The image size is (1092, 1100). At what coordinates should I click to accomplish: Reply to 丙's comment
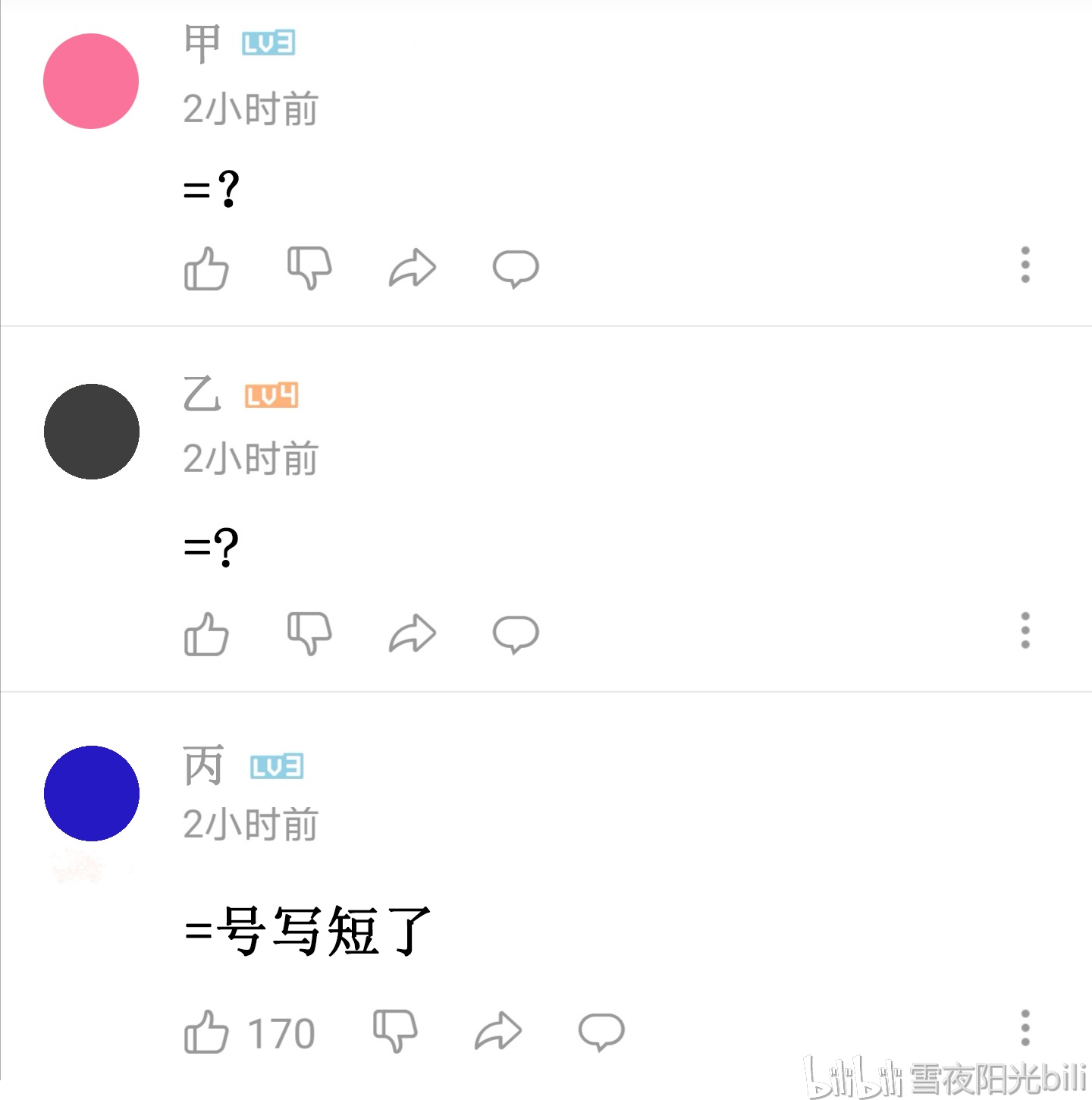(x=601, y=1031)
